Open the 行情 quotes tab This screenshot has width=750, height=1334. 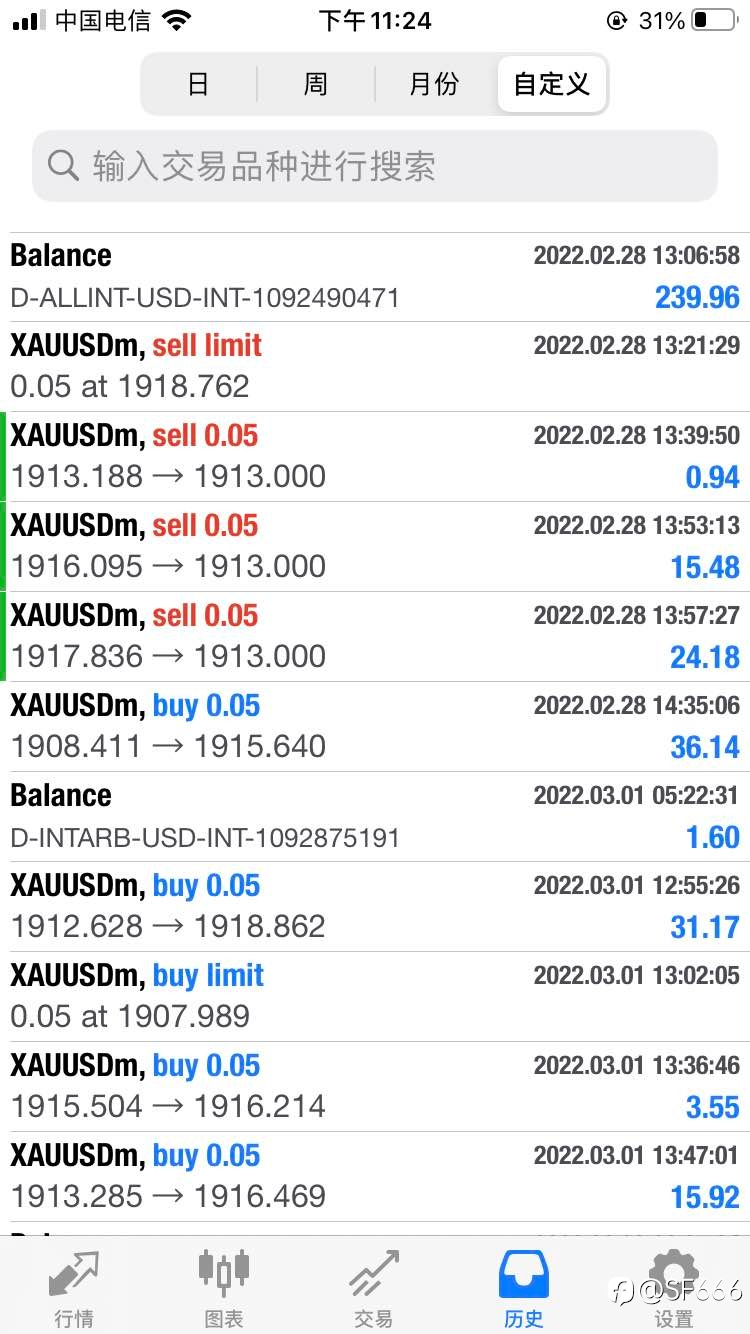coord(74,1287)
